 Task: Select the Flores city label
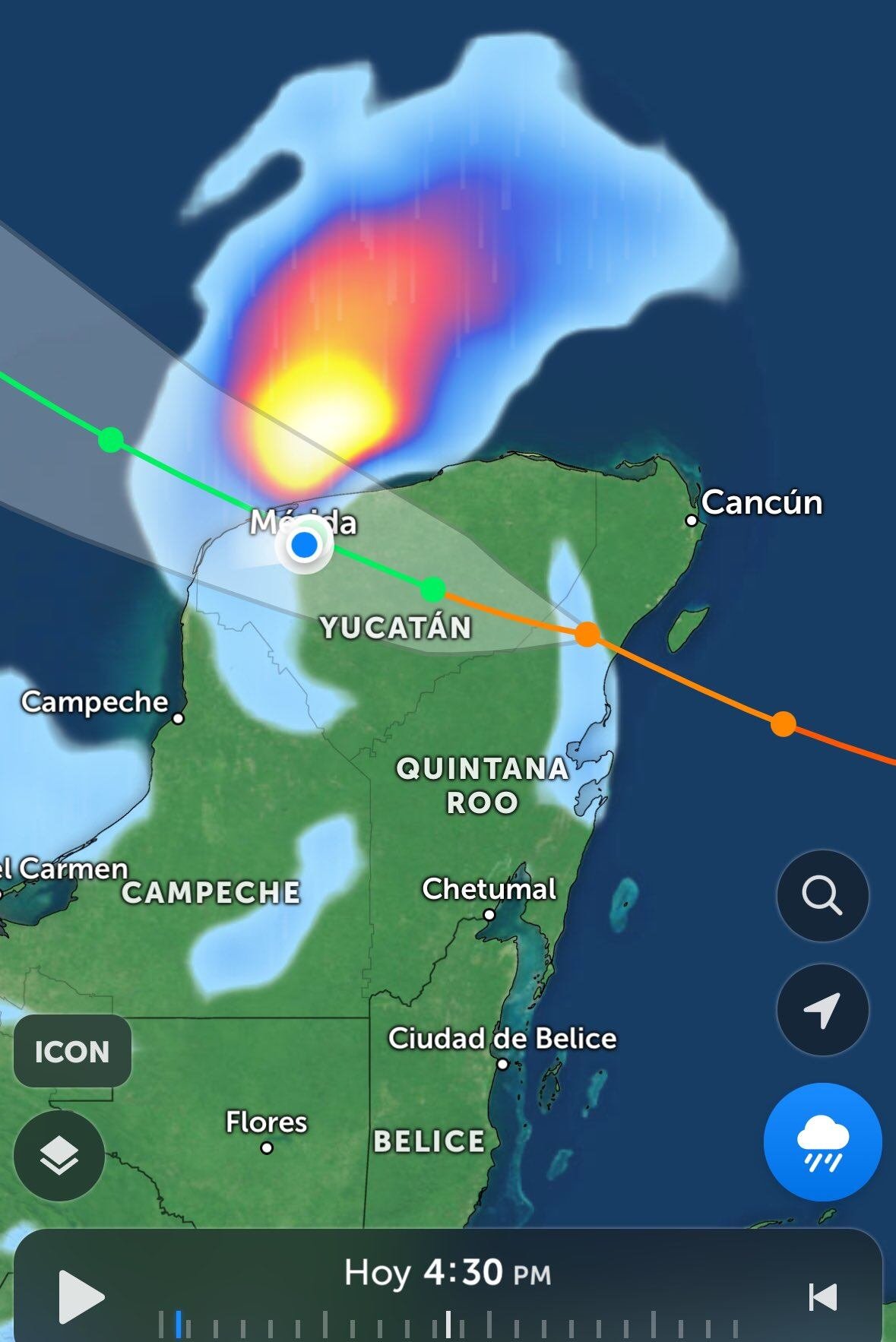(x=268, y=1122)
